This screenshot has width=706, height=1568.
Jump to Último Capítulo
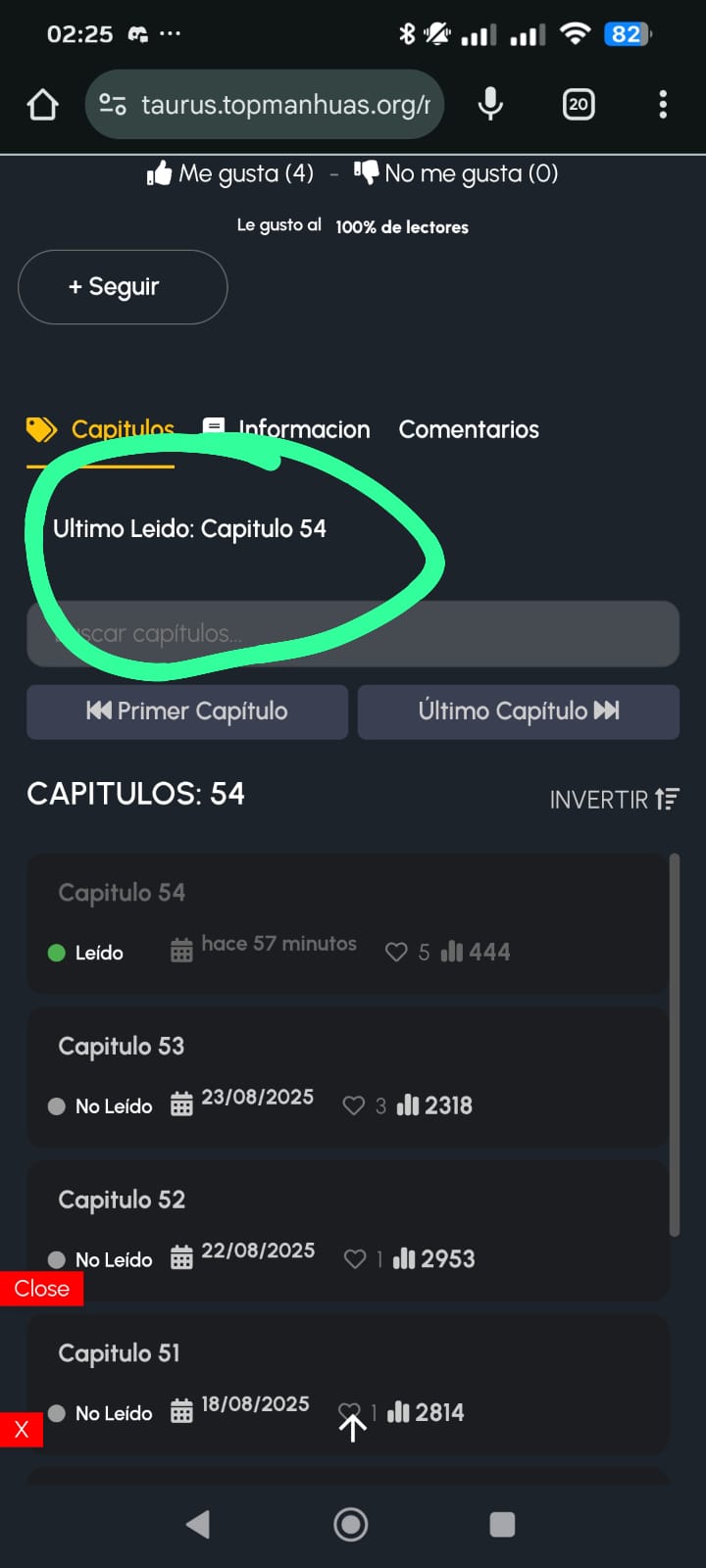tap(518, 711)
